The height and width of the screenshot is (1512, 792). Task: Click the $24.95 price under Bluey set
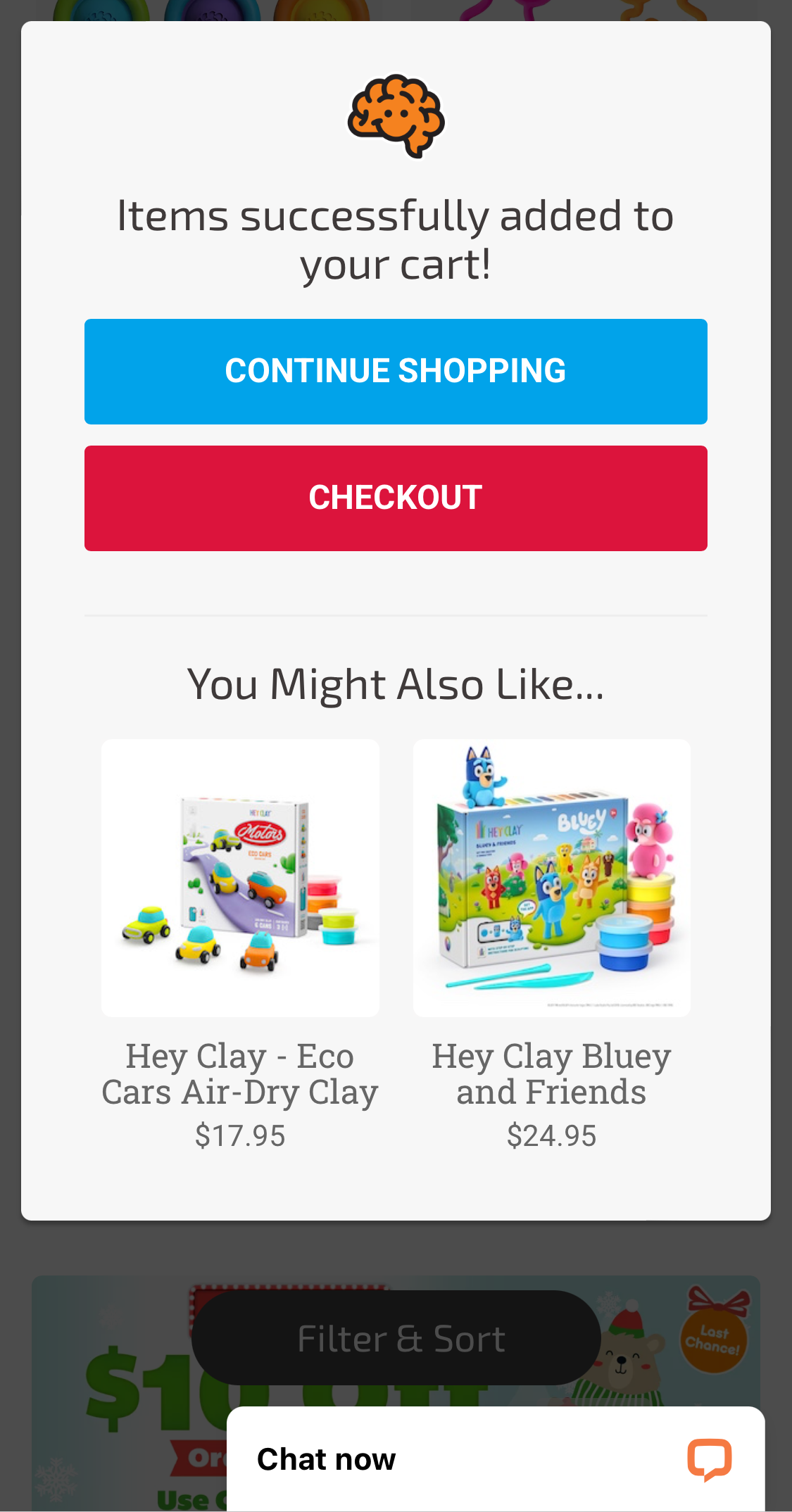(x=552, y=1135)
